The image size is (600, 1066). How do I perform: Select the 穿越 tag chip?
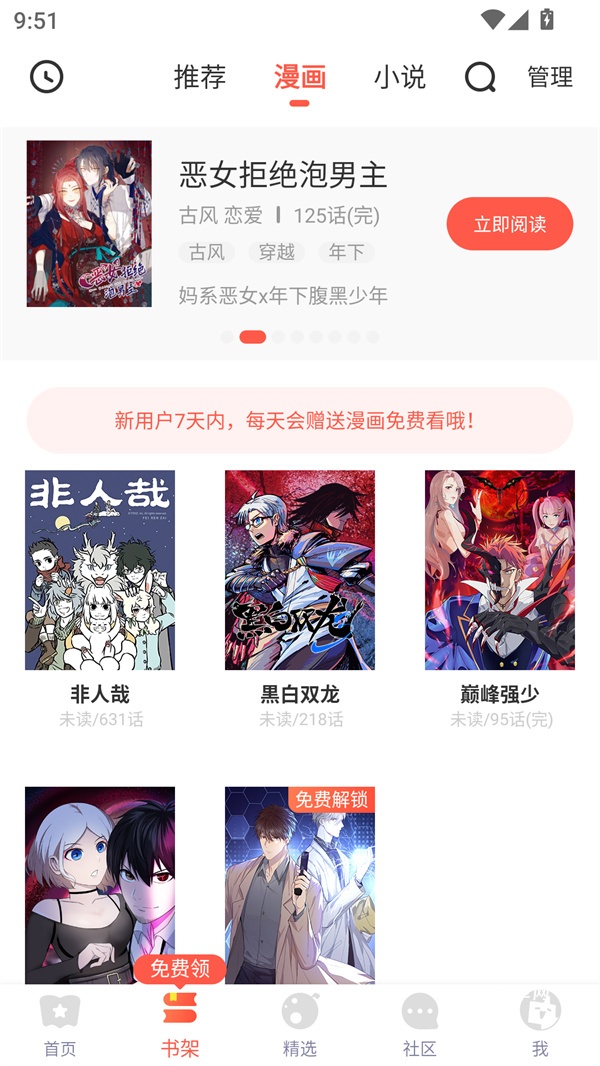click(277, 252)
